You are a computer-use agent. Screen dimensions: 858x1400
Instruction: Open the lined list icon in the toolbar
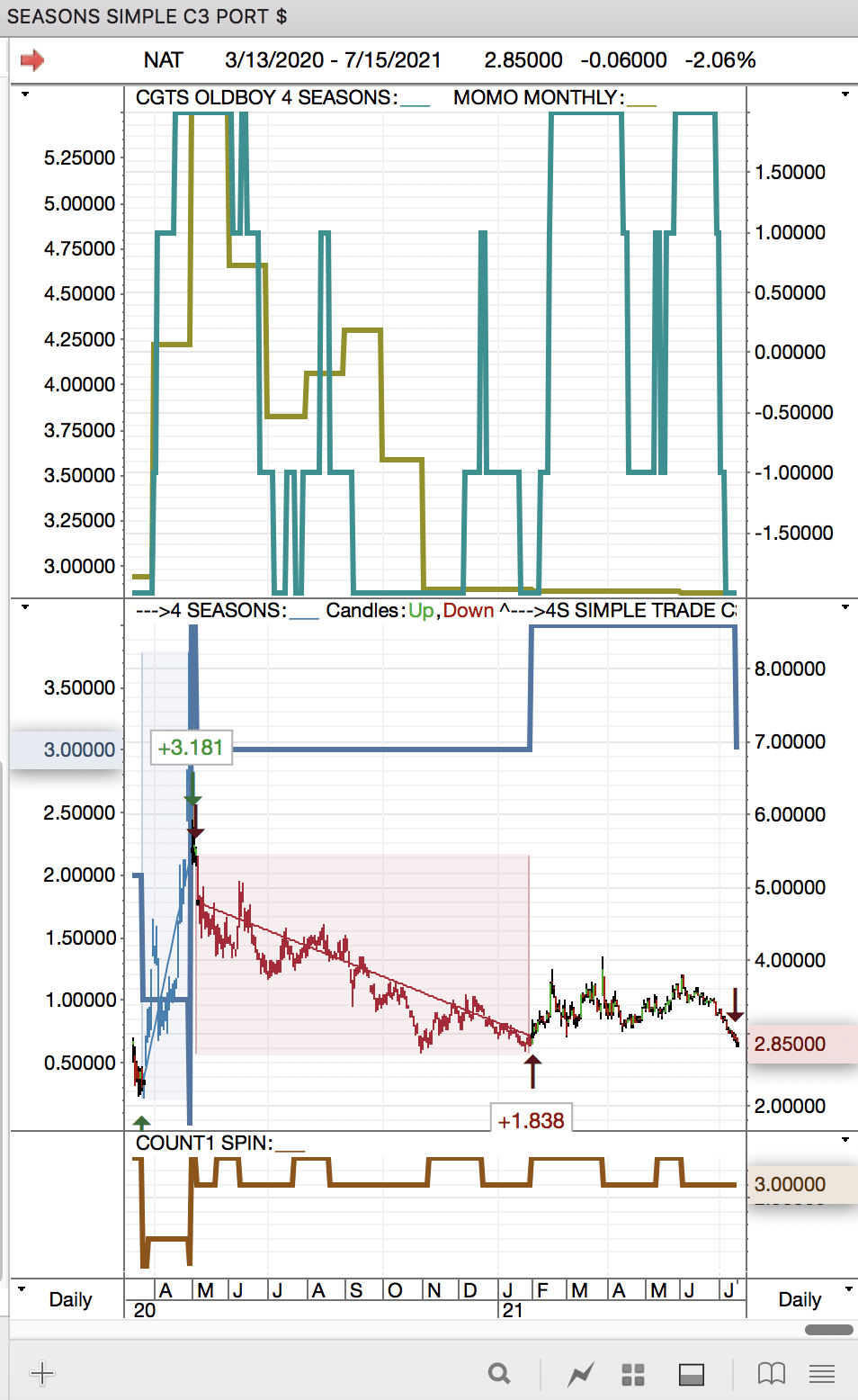(822, 1374)
